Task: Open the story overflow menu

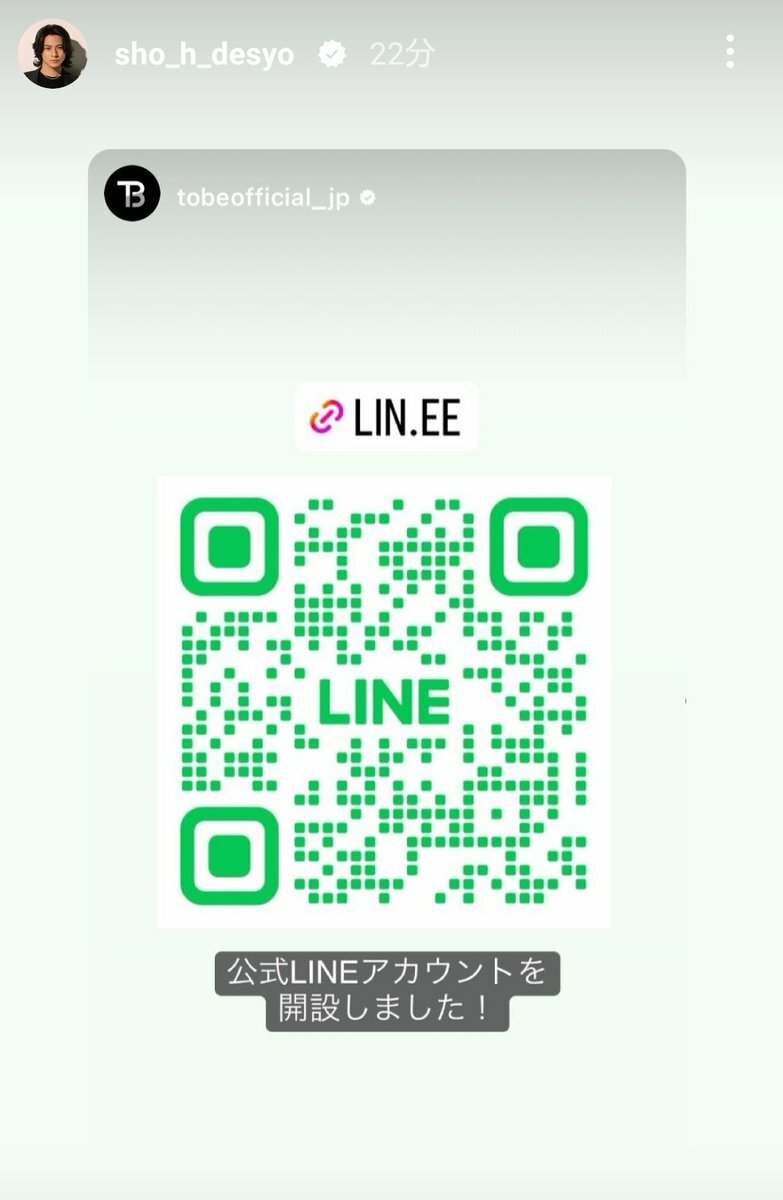Action: click(x=730, y=52)
